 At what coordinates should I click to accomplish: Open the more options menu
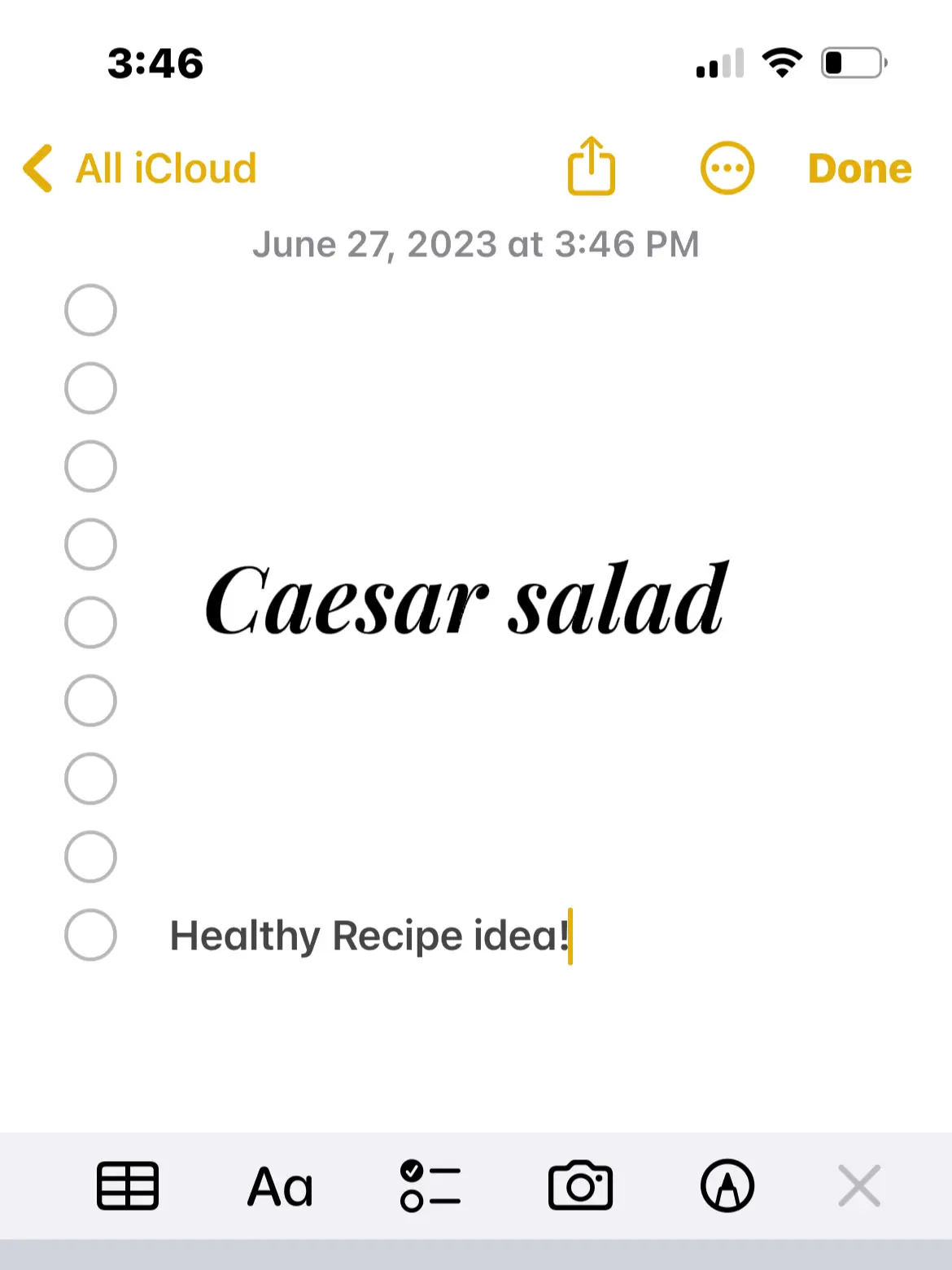point(726,167)
